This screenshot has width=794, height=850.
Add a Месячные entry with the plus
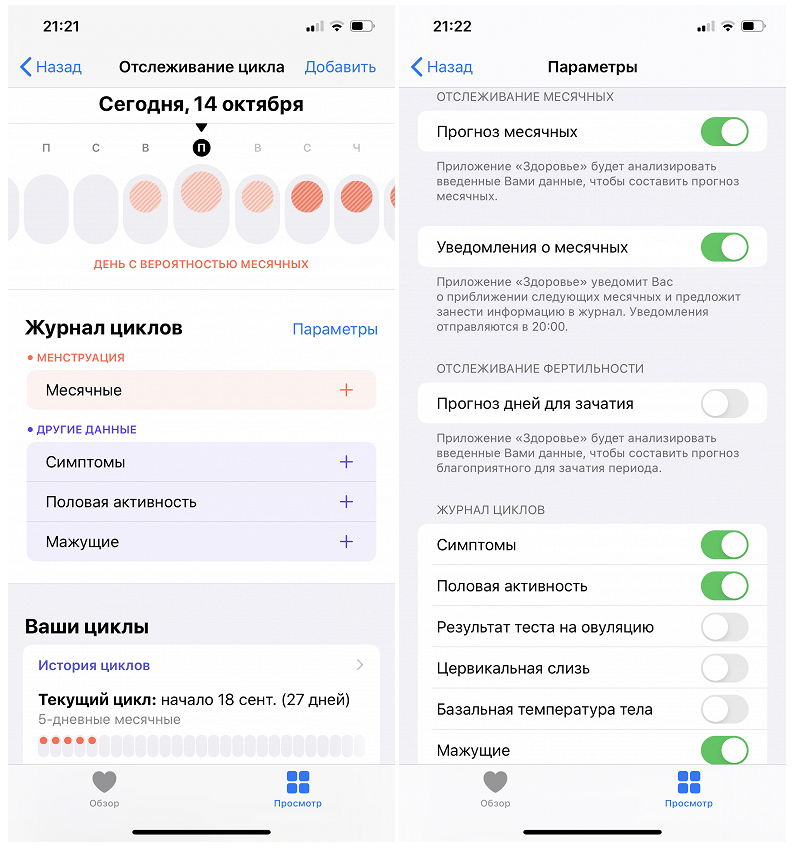(346, 390)
